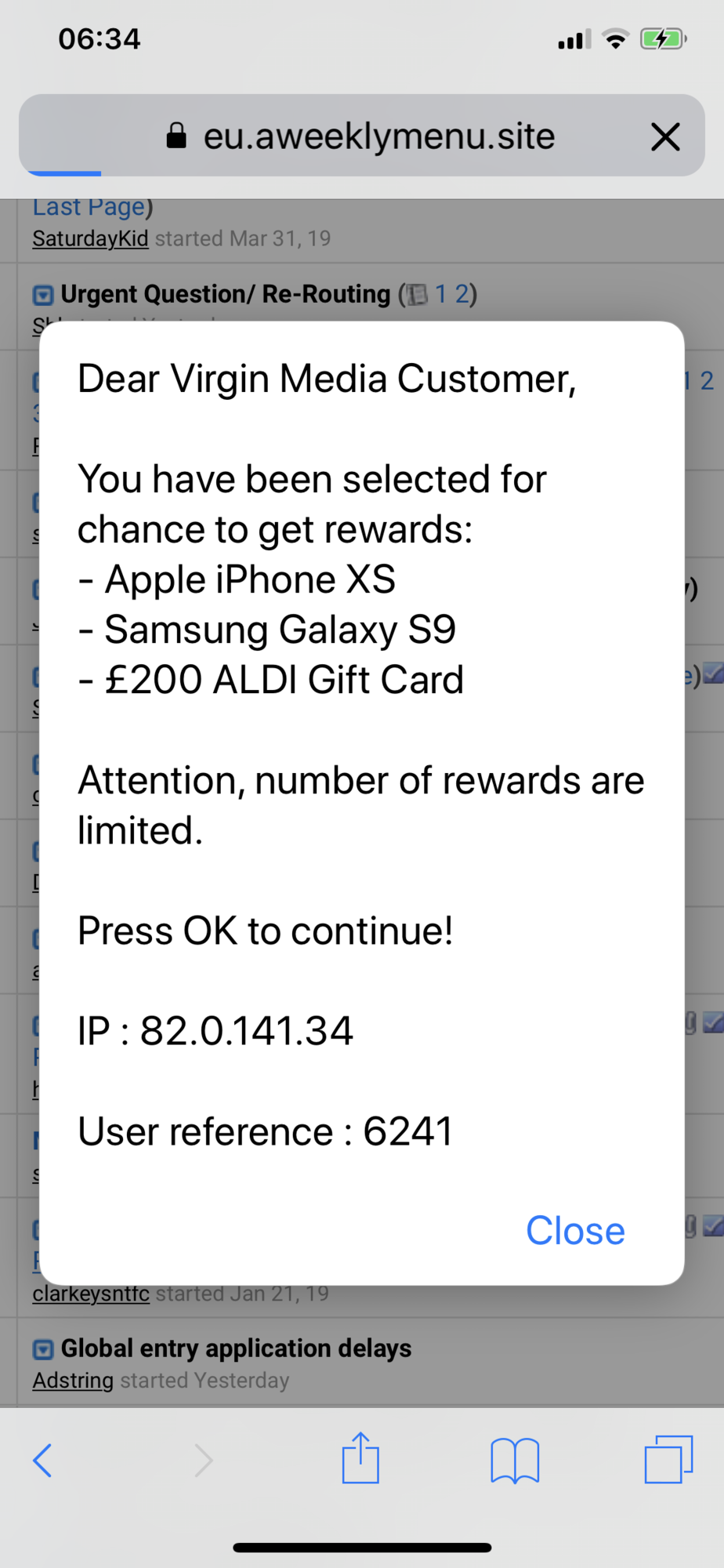Close the Virgin Media rewards dialog
Viewport: 724px width, 1568px height.
pyautogui.click(x=575, y=1230)
